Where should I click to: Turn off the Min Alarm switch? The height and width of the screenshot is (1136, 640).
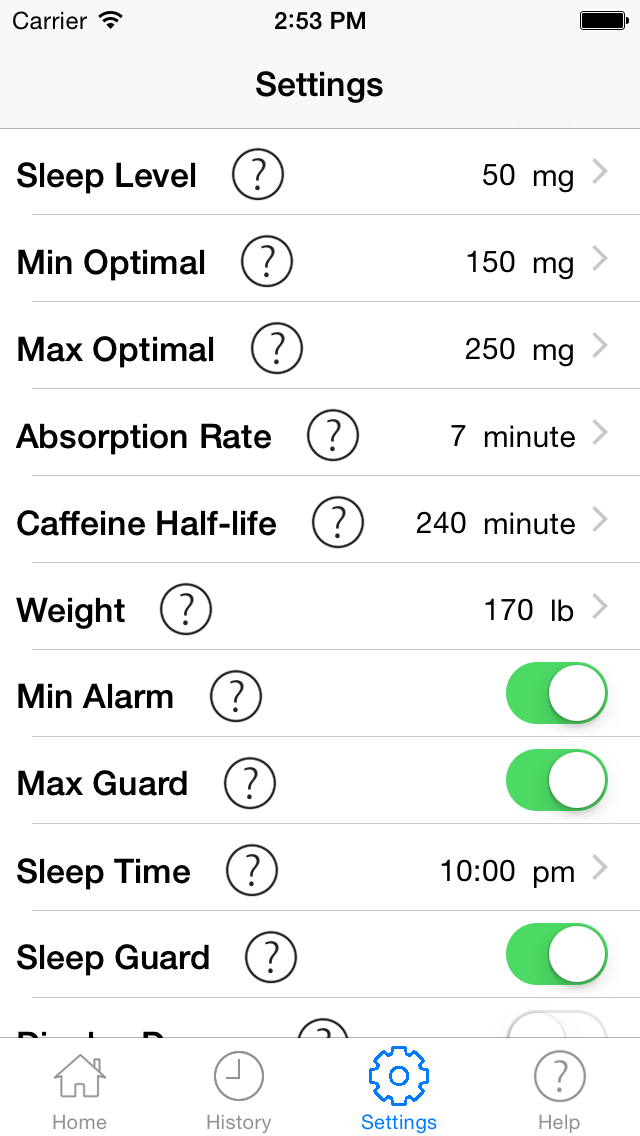pyautogui.click(x=556, y=693)
